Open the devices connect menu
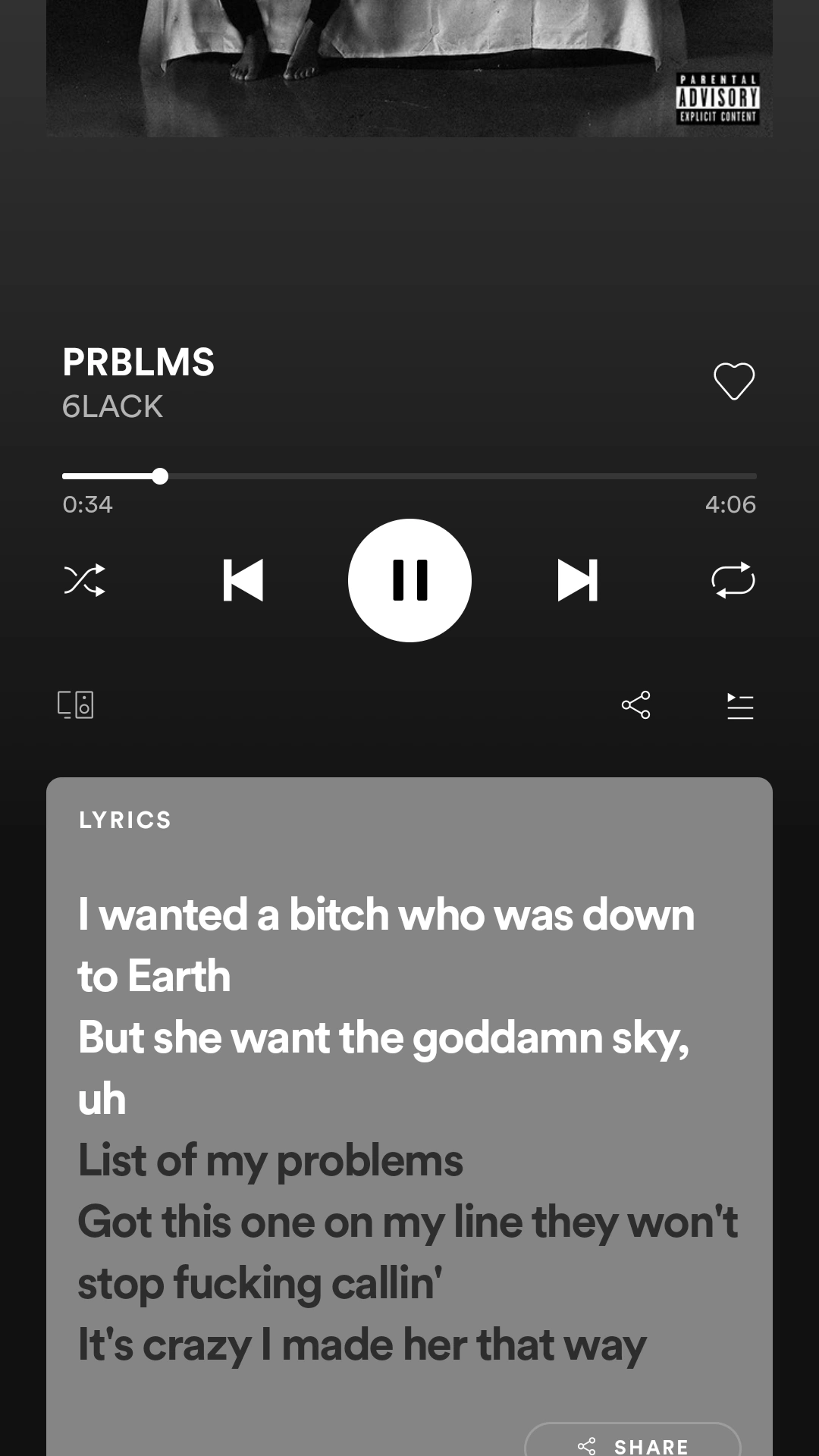The height and width of the screenshot is (1456, 819). [76, 704]
